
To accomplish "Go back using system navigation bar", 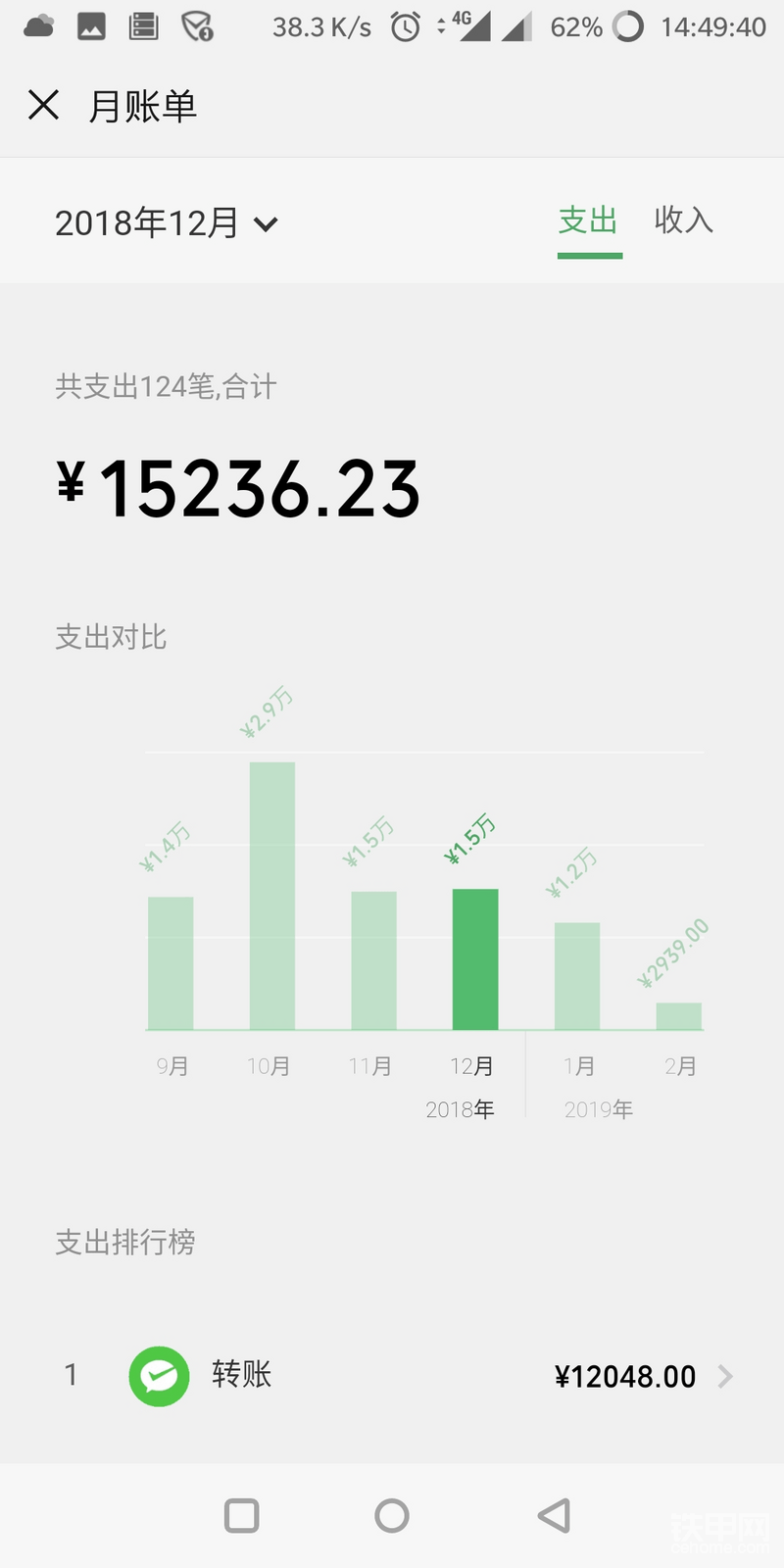I will tap(554, 1516).
